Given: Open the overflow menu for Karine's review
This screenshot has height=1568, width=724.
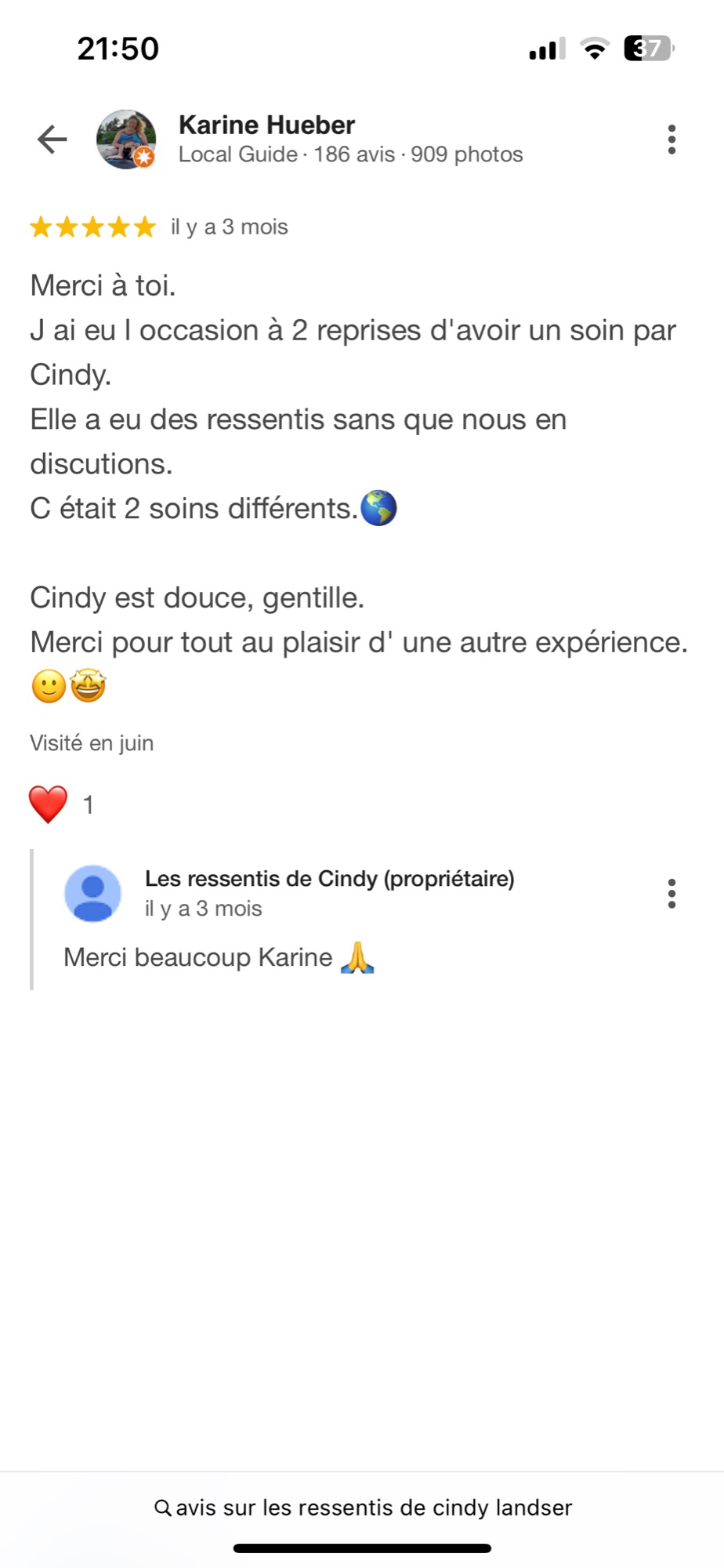Looking at the screenshot, I should (x=672, y=140).
